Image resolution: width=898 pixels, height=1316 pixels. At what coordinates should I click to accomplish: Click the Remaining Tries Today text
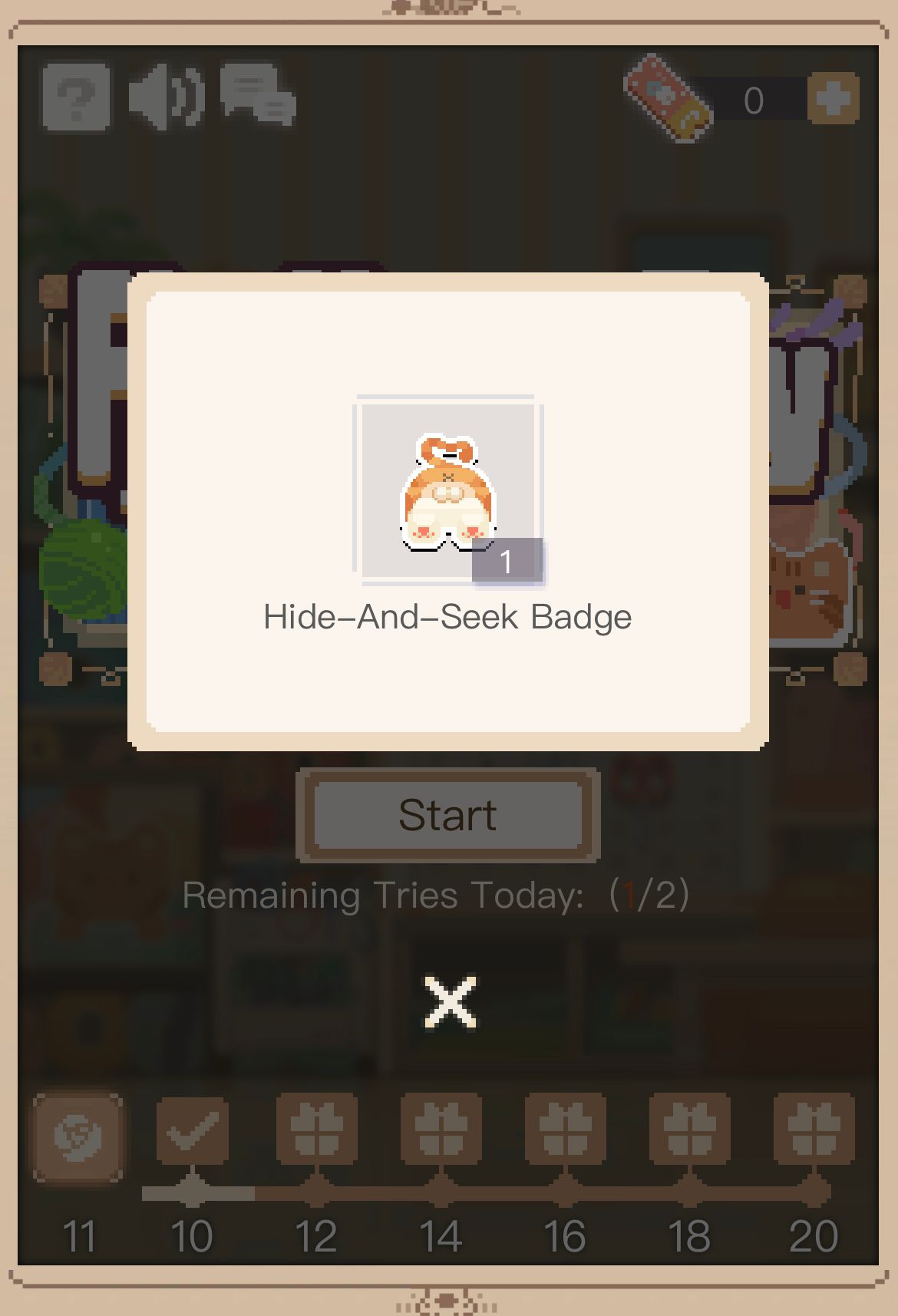pyautogui.click(x=436, y=895)
